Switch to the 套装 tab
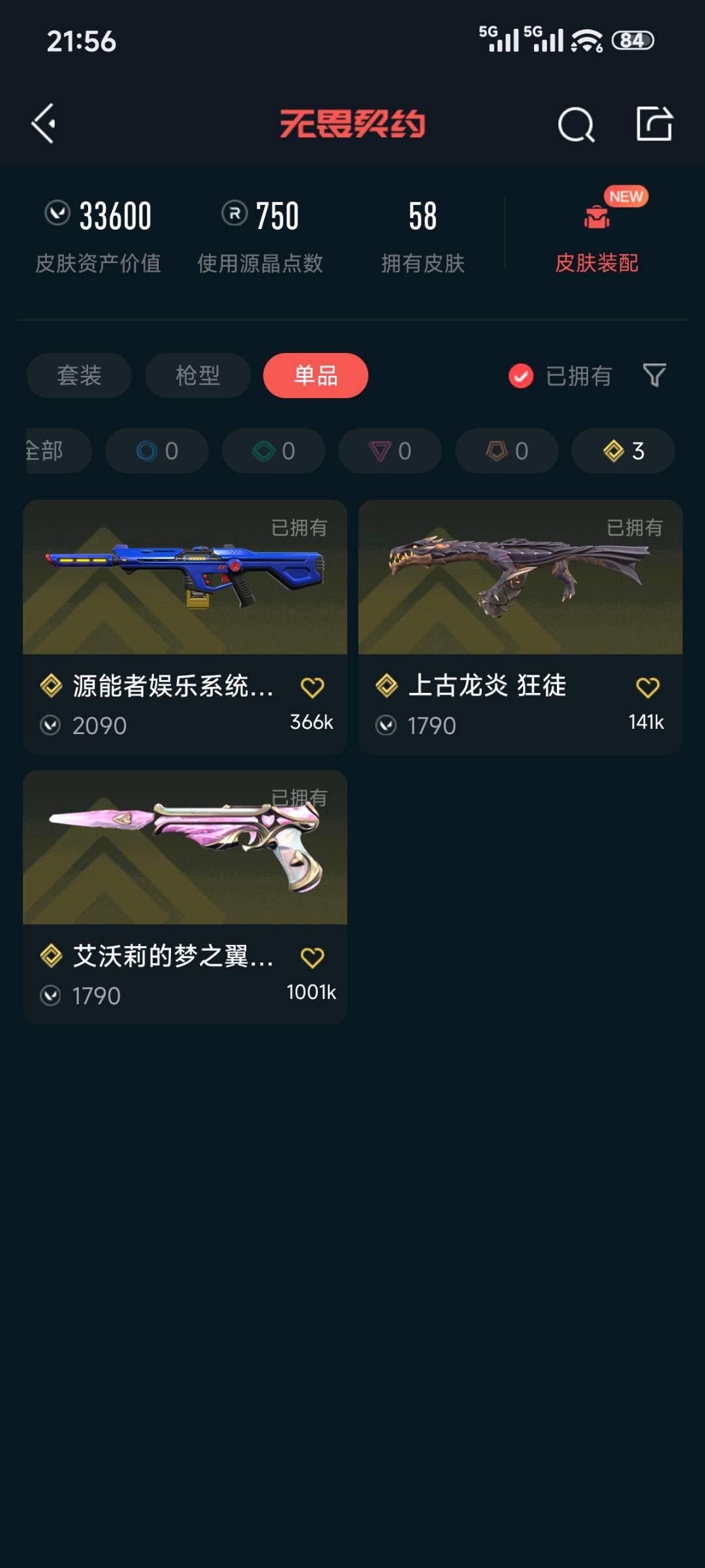The height and width of the screenshot is (1568, 705). (x=79, y=375)
